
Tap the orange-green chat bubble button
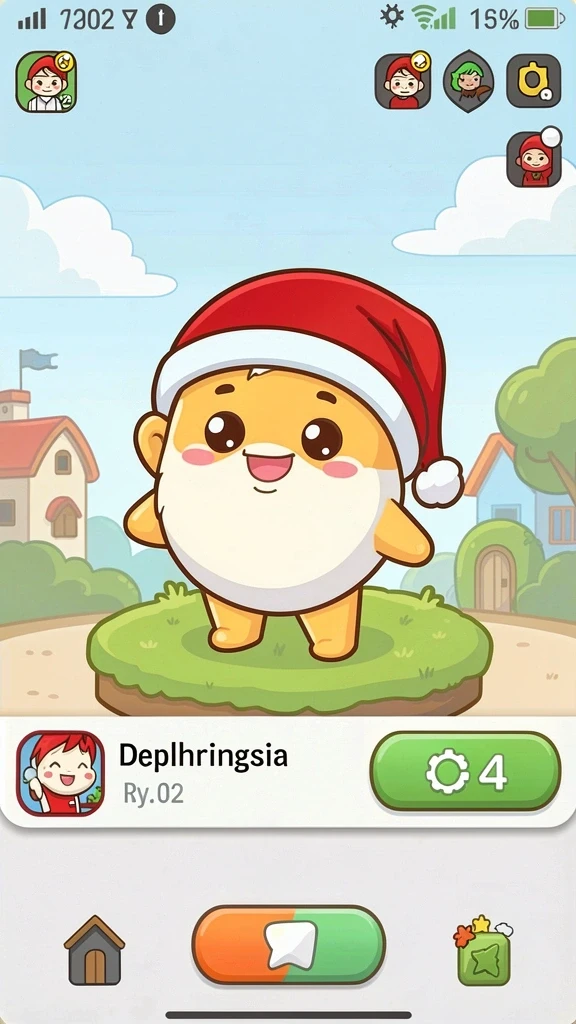289,944
